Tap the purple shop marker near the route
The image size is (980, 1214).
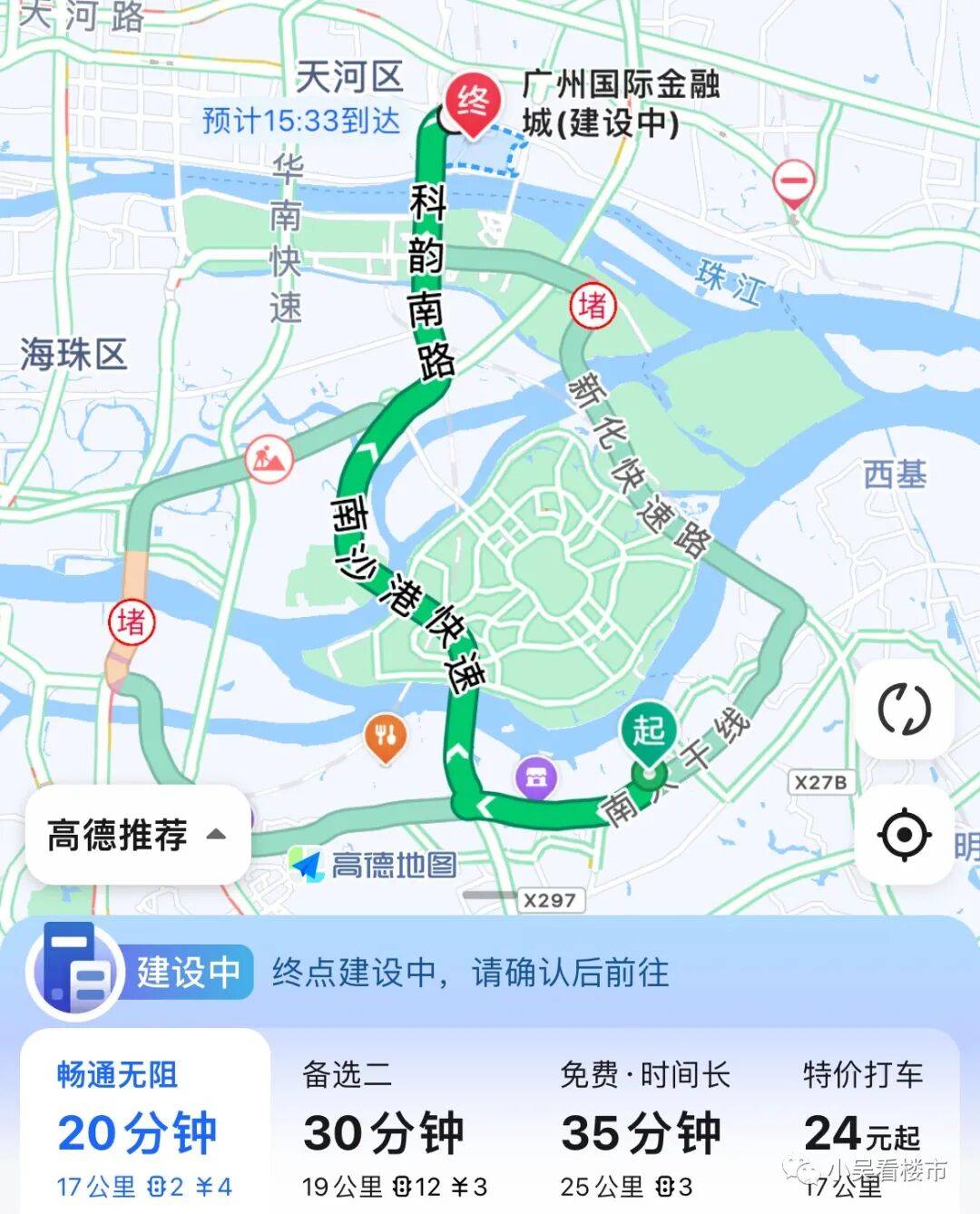(x=536, y=778)
